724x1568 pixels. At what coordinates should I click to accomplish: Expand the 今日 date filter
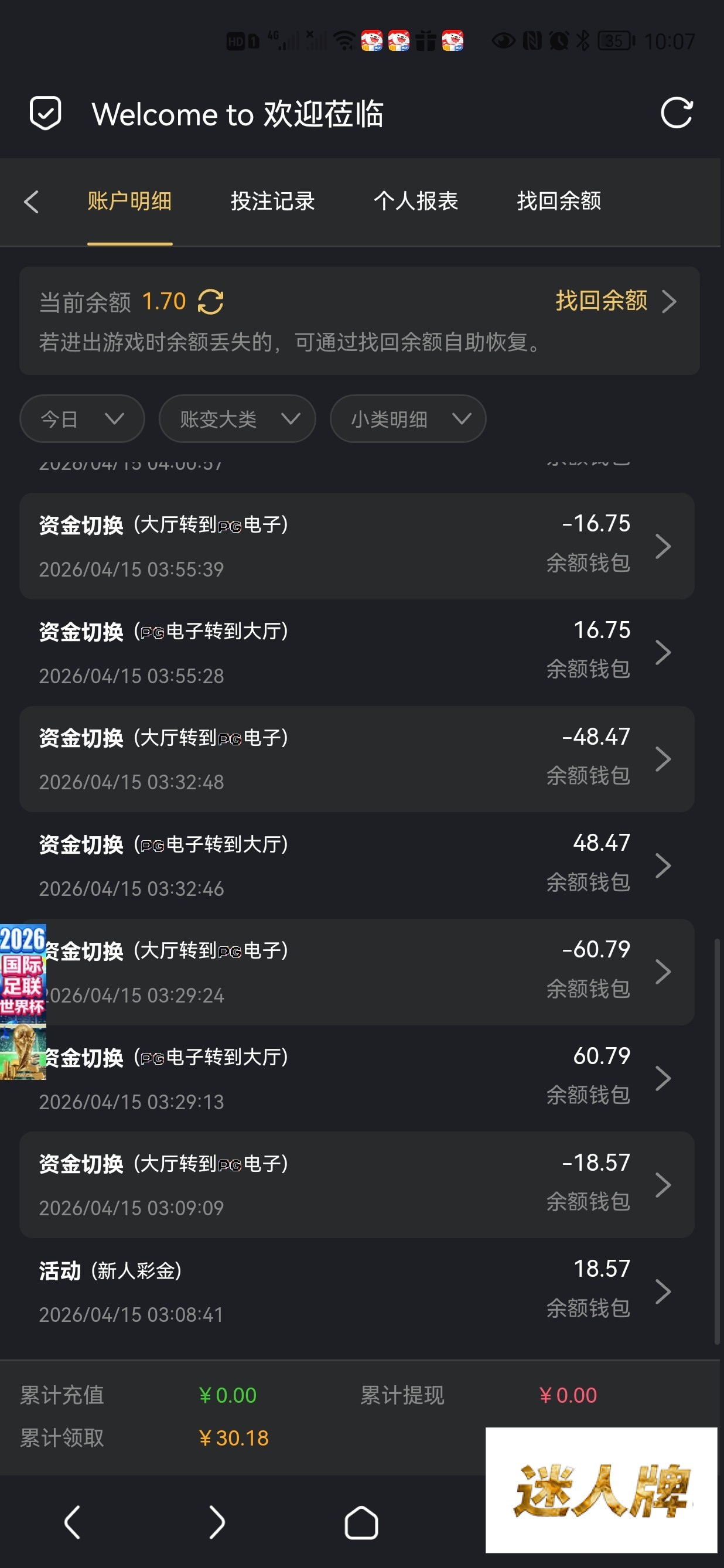click(82, 419)
